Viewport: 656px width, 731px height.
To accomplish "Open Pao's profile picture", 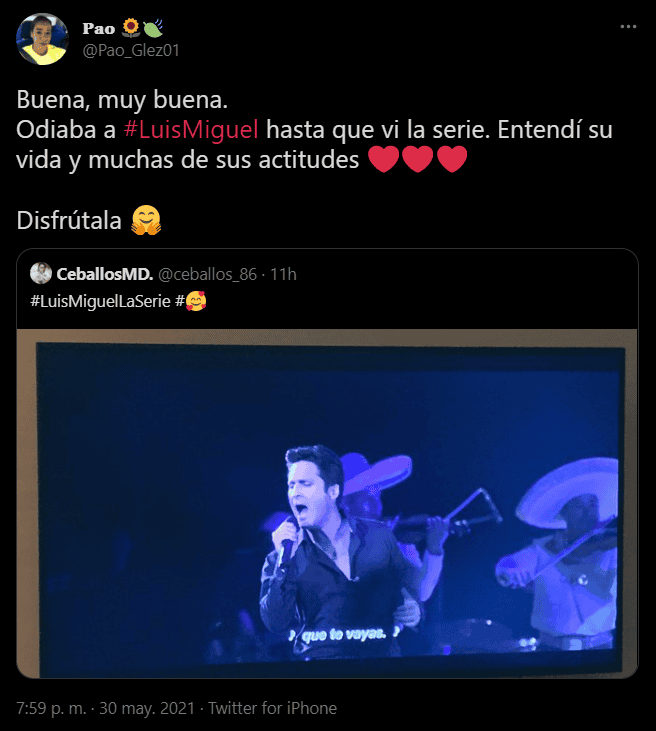I will point(42,40).
